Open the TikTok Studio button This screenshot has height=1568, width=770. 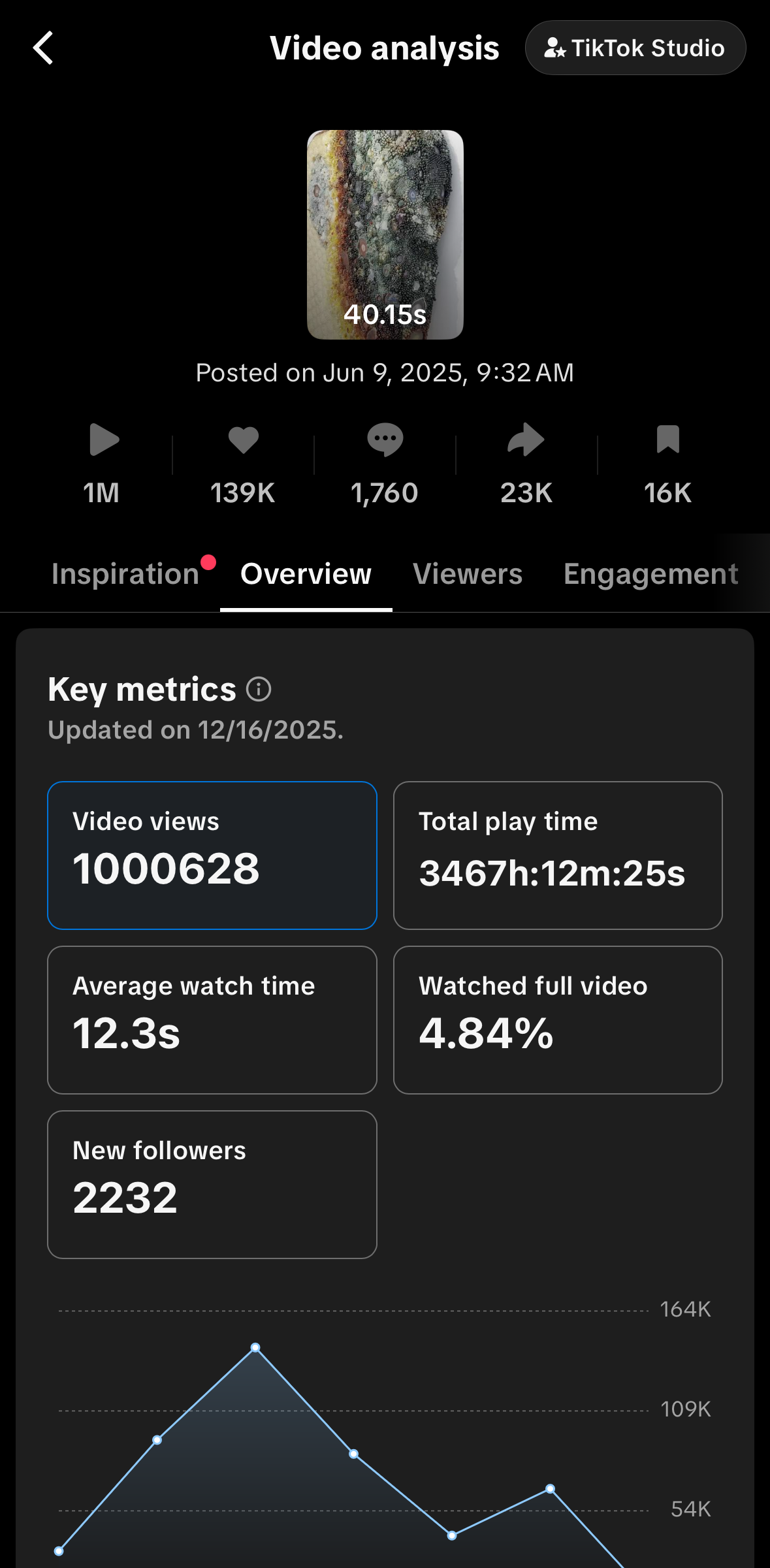pyautogui.click(x=635, y=48)
